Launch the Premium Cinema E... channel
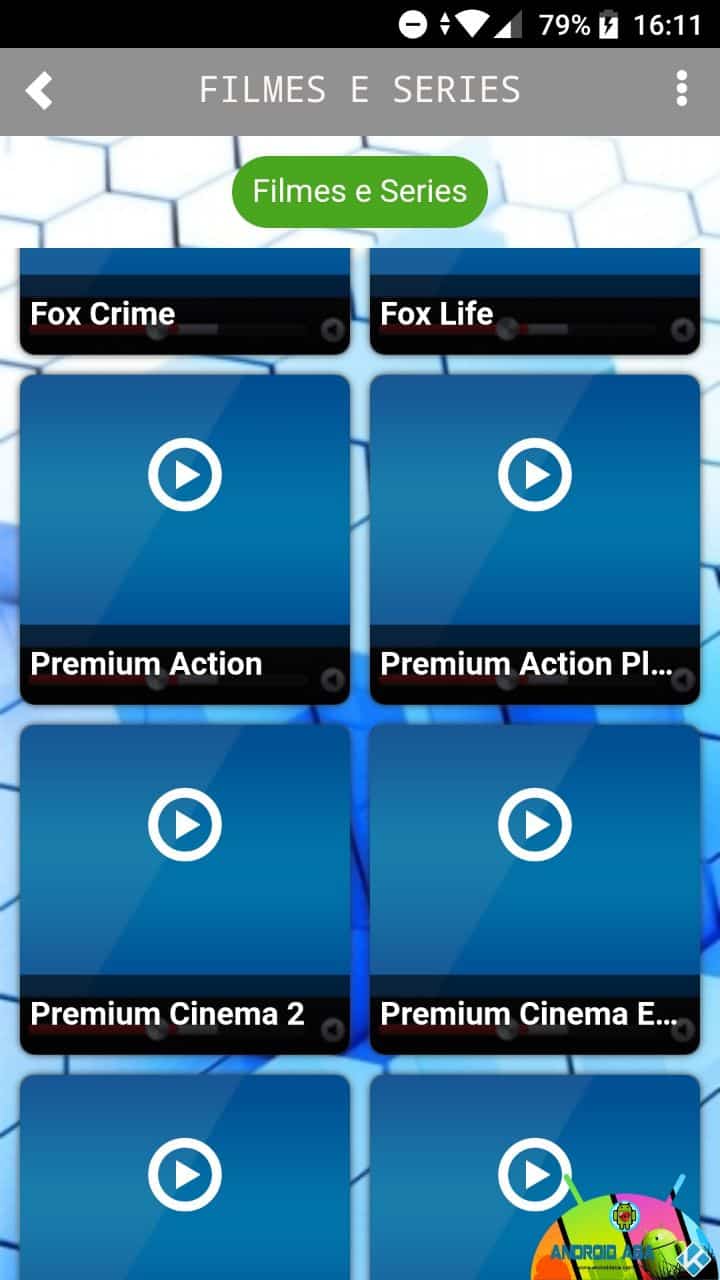This screenshot has height=1280, width=720. (x=535, y=889)
